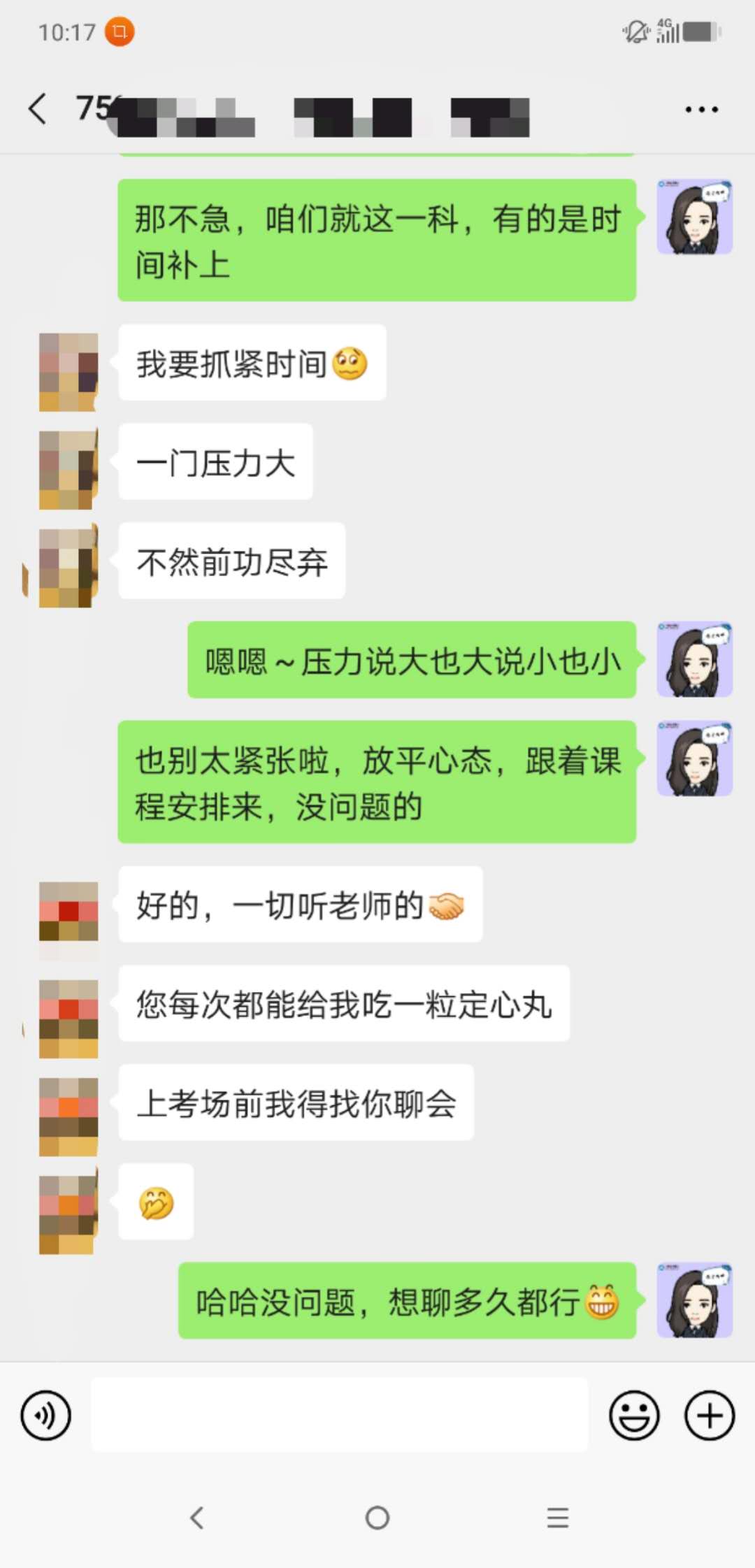Tap the 一门压力大 message bubble

(x=215, y=462)
